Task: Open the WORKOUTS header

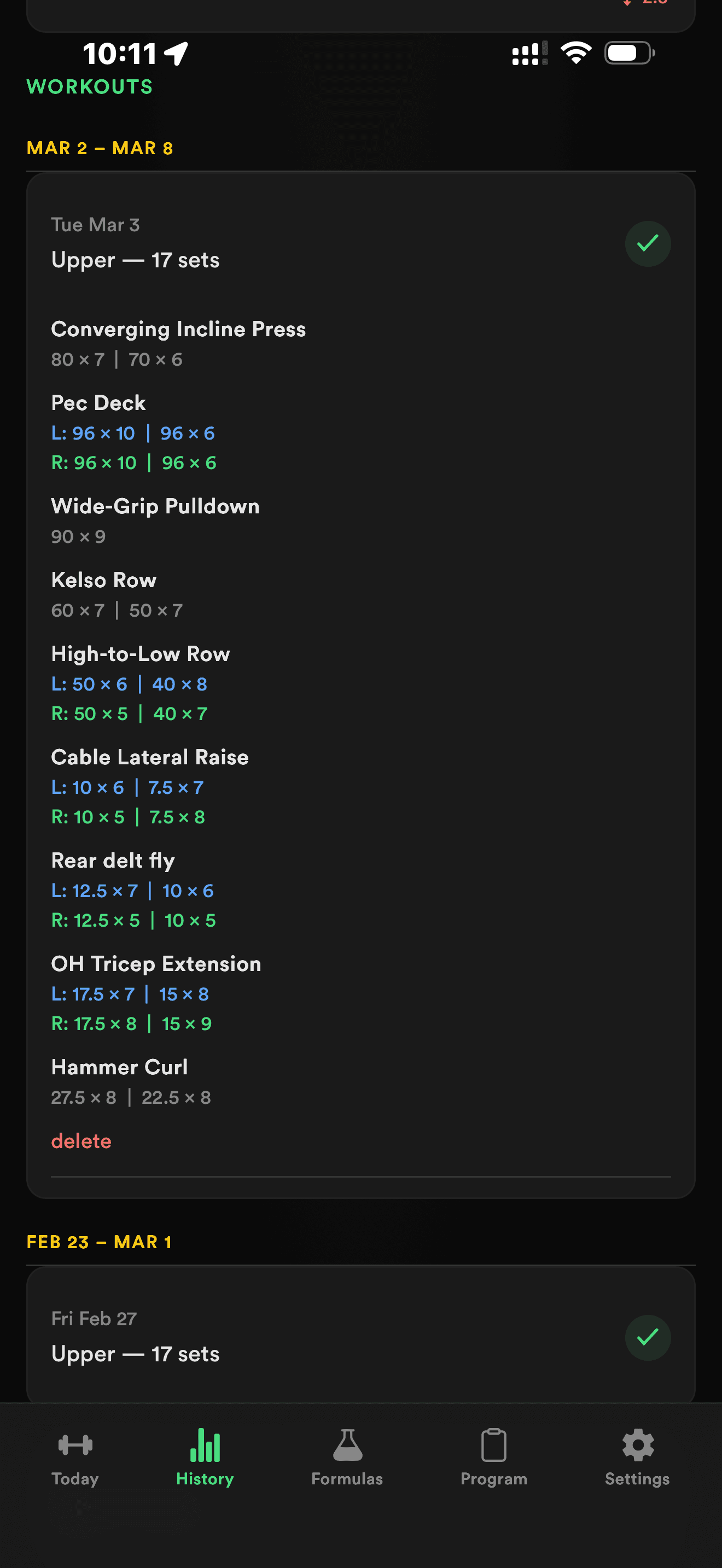Action: coord(89,86)
